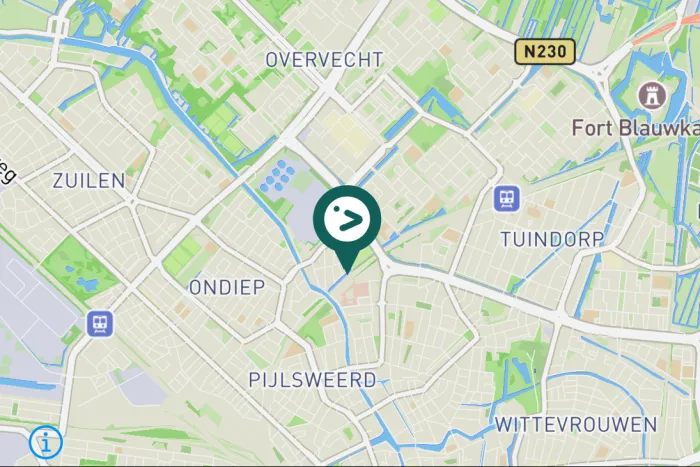Tap the green location marker pin
This screenshot has width=700, height=467.
pos(347,220)
